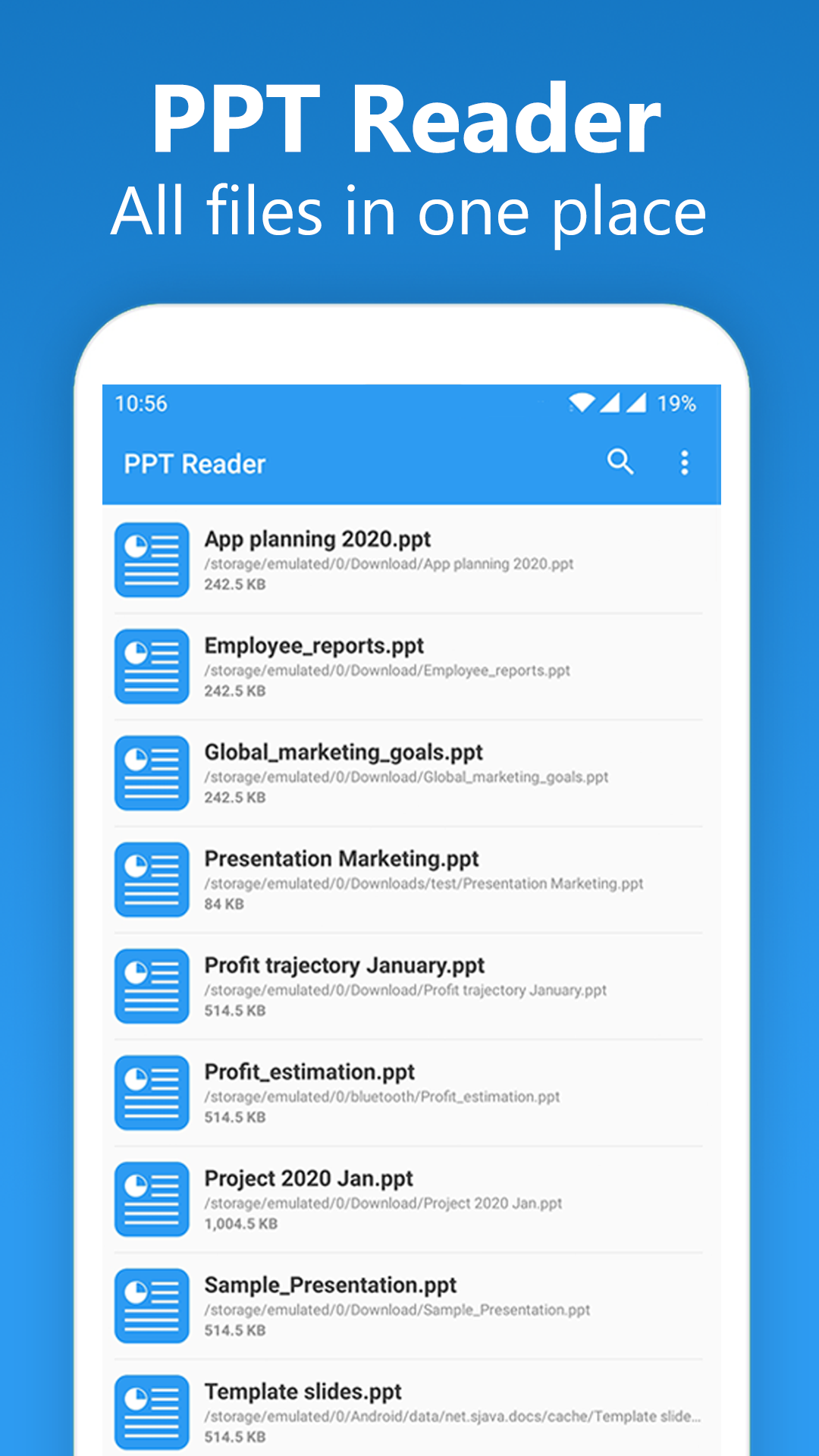Open the three-dot overflow menu

click(685, 463)
